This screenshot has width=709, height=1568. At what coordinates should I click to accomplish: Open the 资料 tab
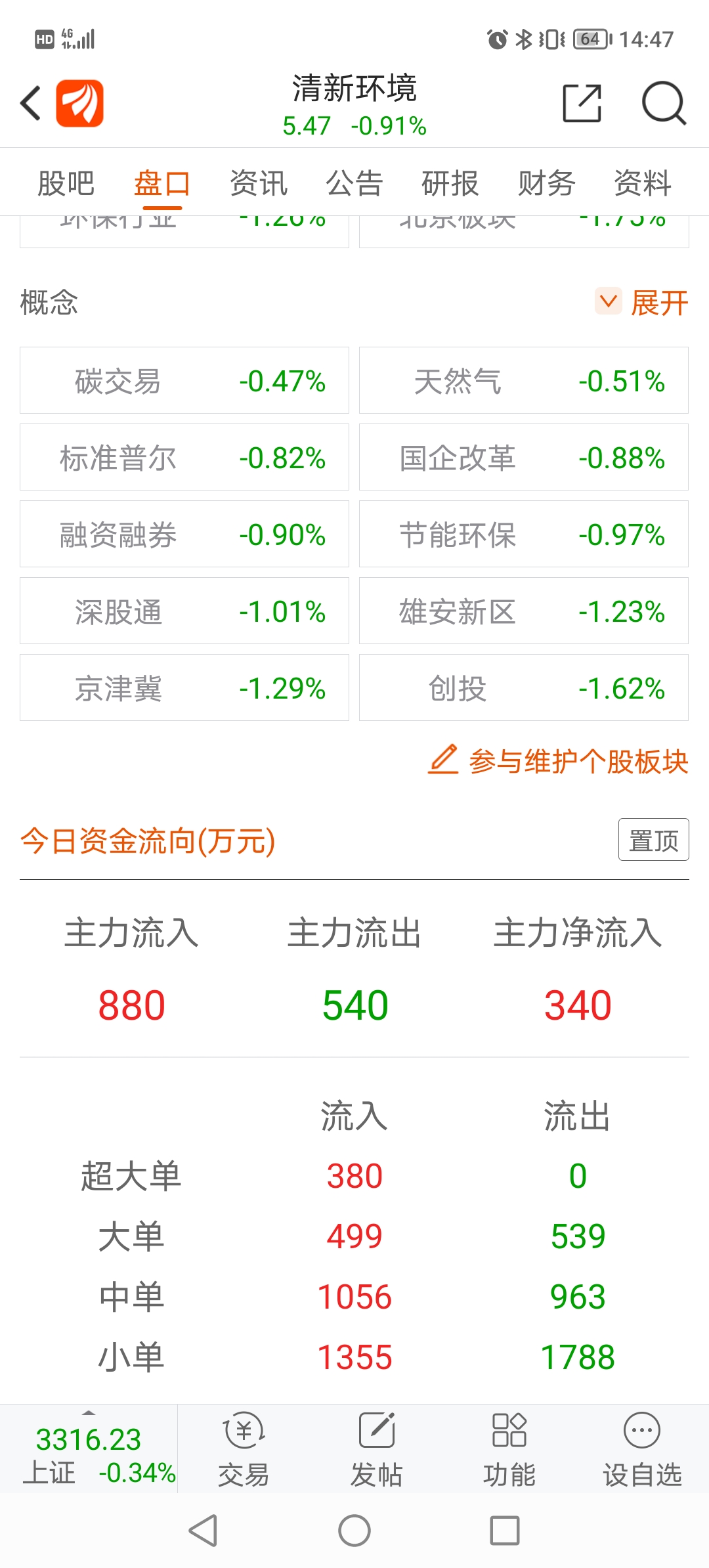tap(642, 183)
